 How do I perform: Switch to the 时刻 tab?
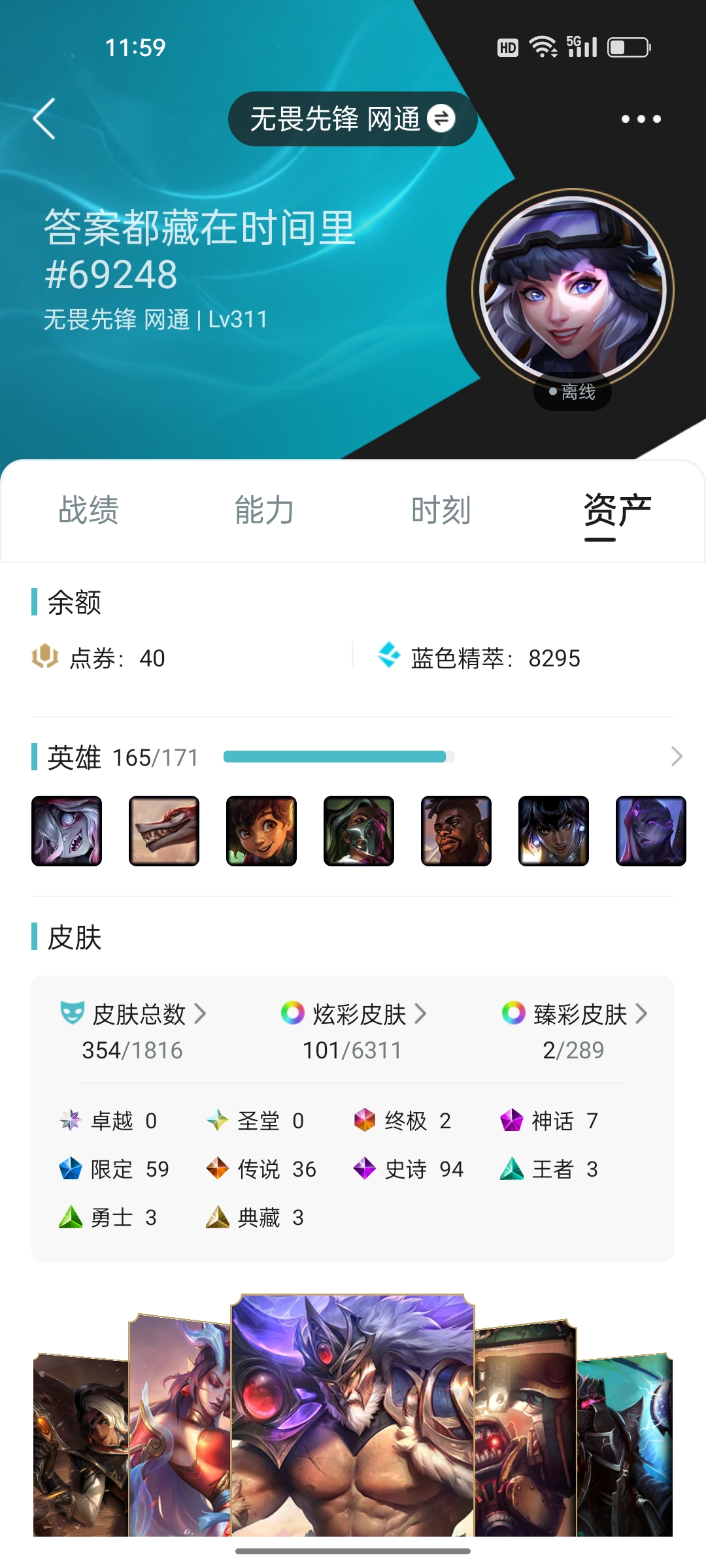pyautogui.click(x=441, y=510)
